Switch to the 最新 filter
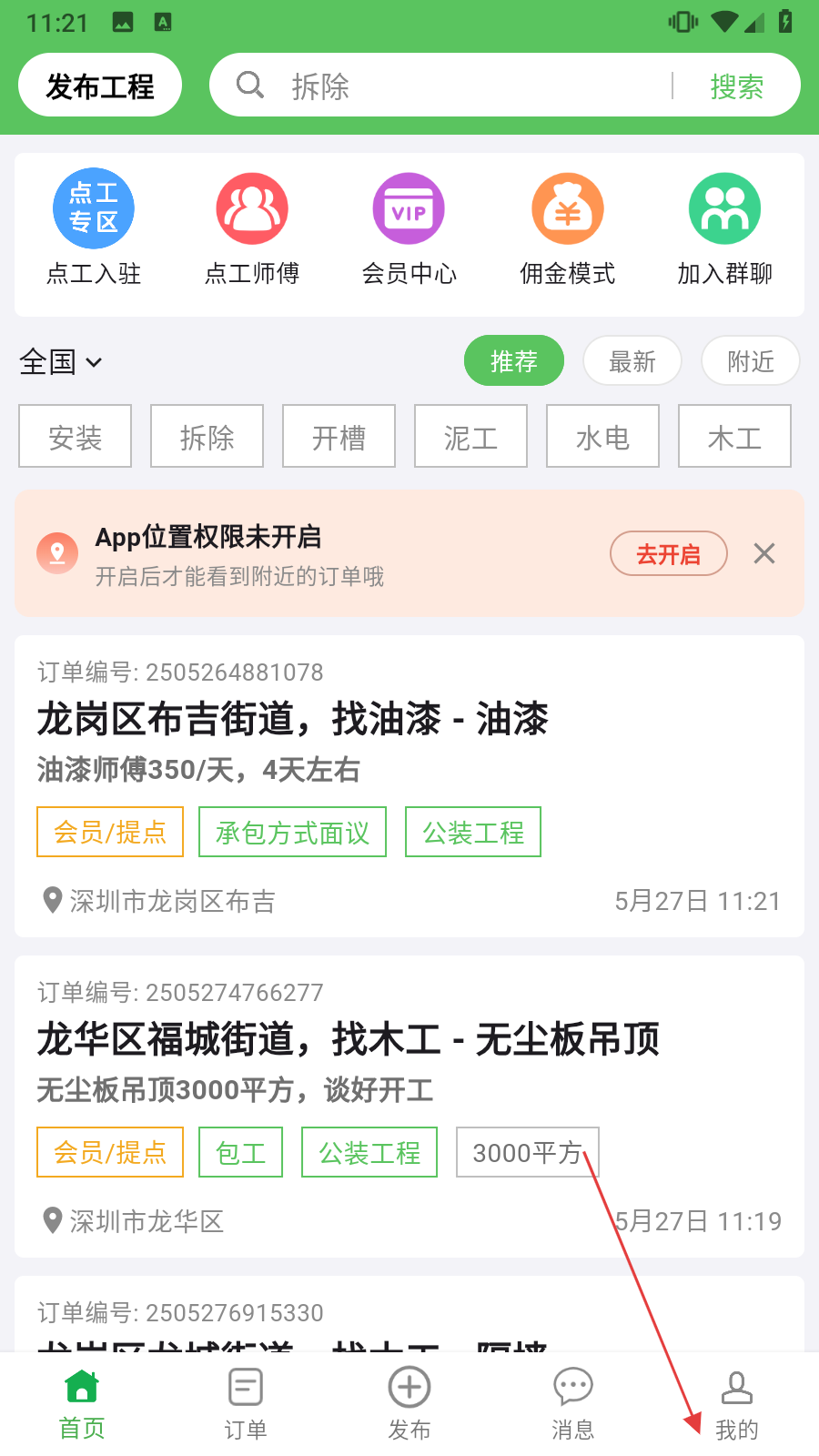The height and width of the screenshot is (1456, 819). click(x=632, y=361)
